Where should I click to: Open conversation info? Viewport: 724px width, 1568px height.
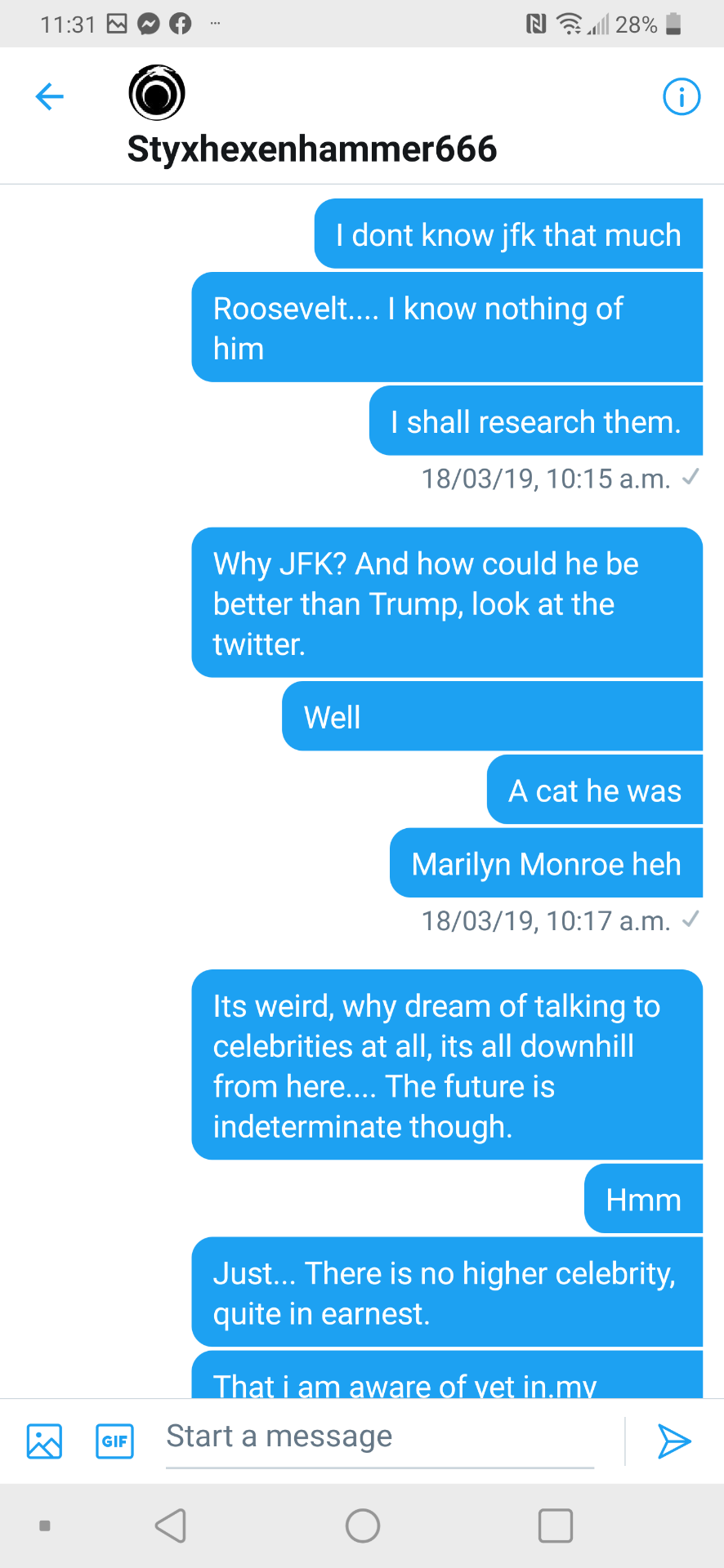(x=681, y=96)
